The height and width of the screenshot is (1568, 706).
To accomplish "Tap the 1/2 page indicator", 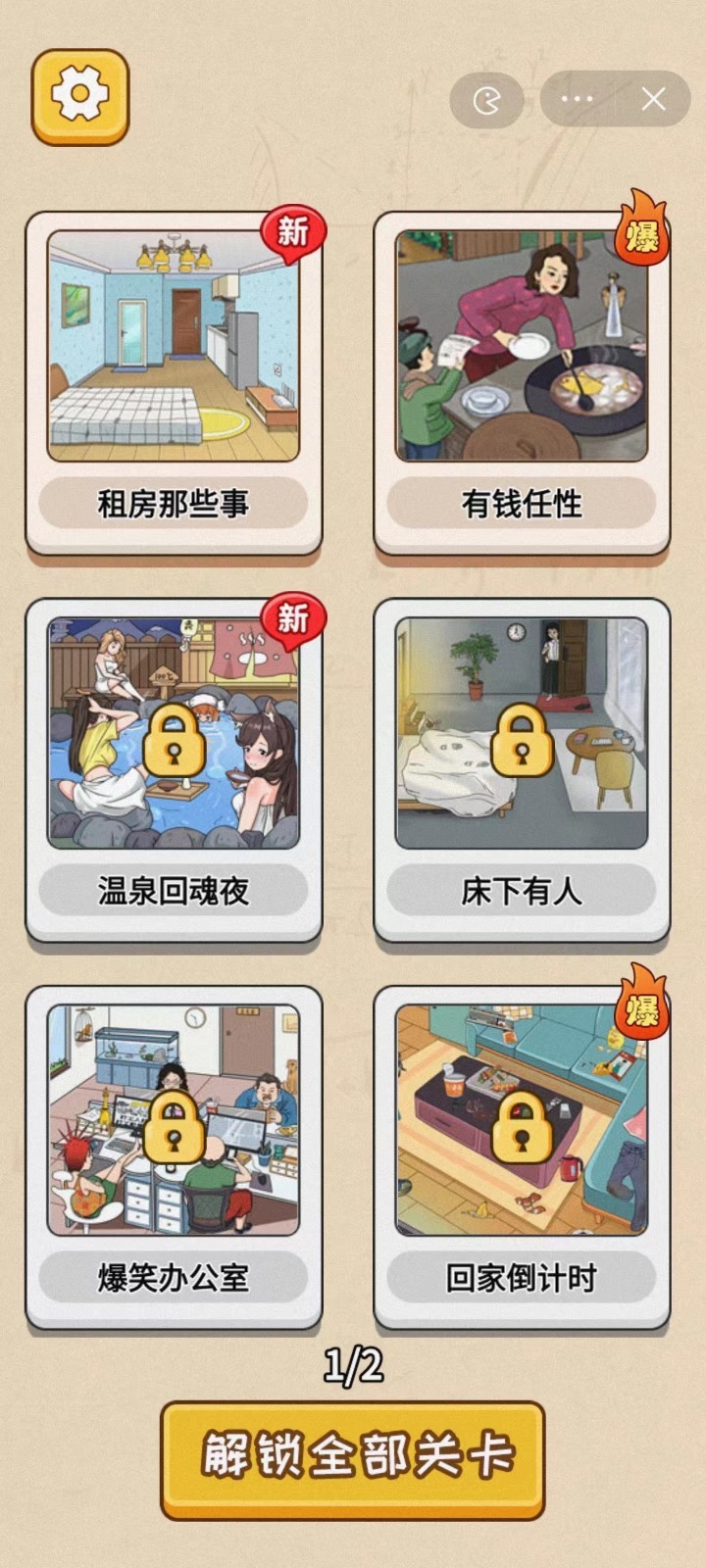I will [x=351, y=1365].
